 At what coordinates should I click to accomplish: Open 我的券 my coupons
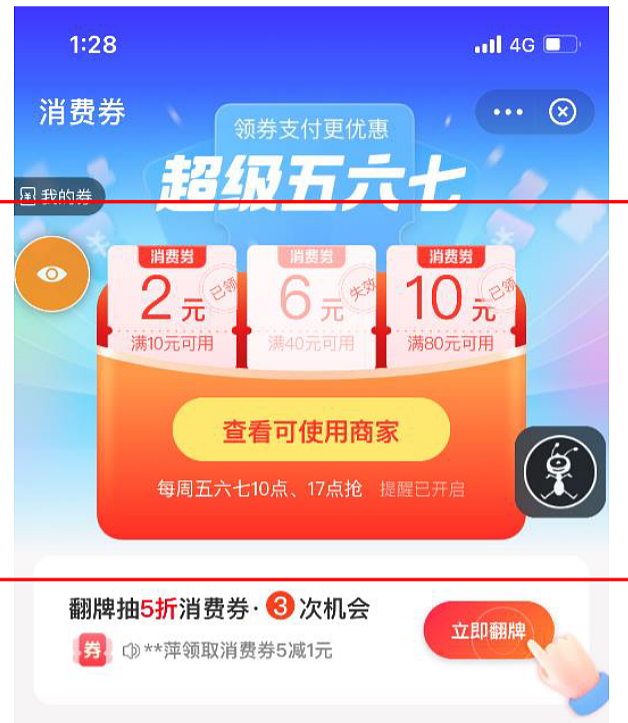pos(58,197)
